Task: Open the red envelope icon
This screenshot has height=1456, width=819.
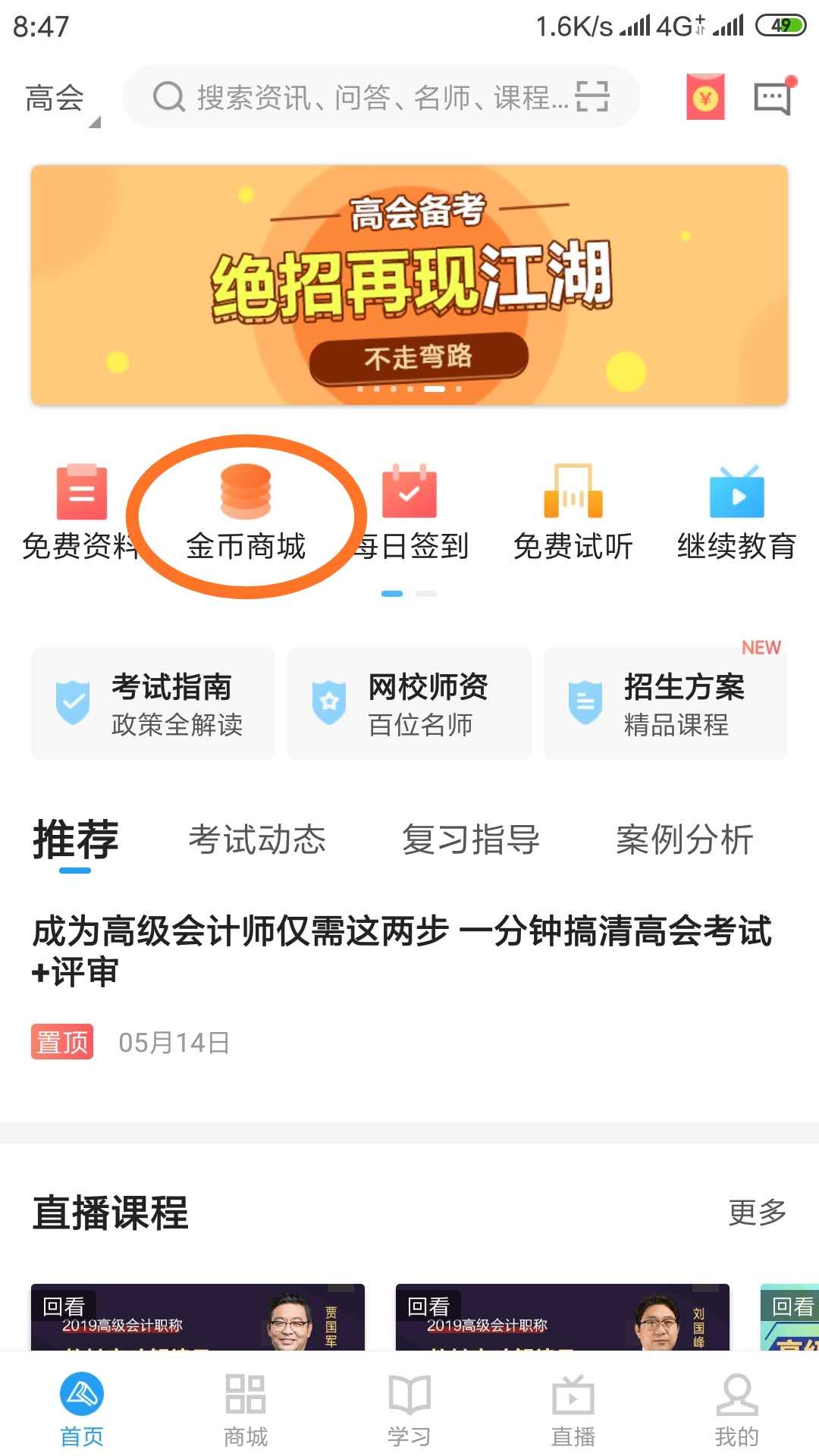Action: (705, 97)
